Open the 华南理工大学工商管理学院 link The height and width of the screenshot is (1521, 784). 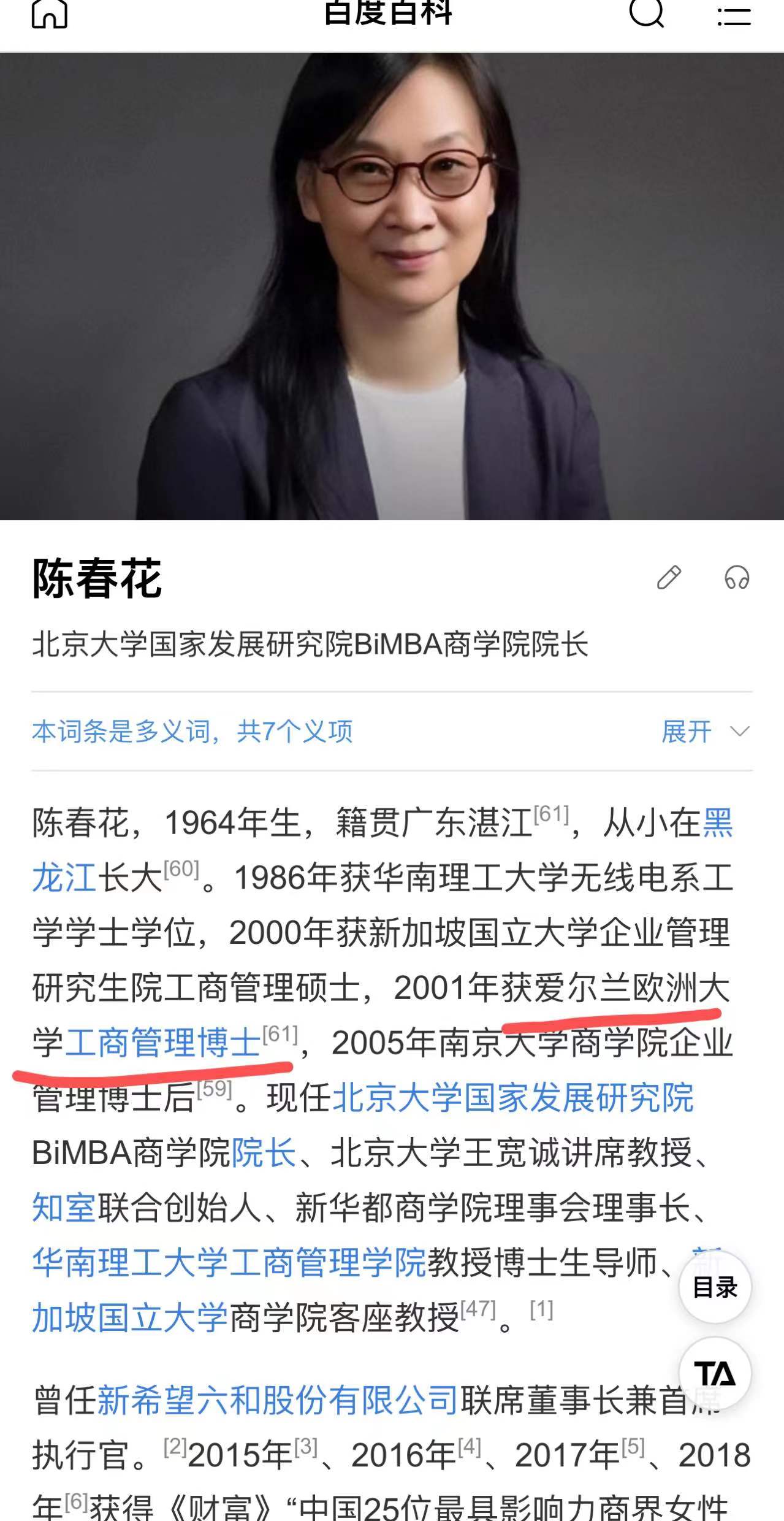(229, 1263)
